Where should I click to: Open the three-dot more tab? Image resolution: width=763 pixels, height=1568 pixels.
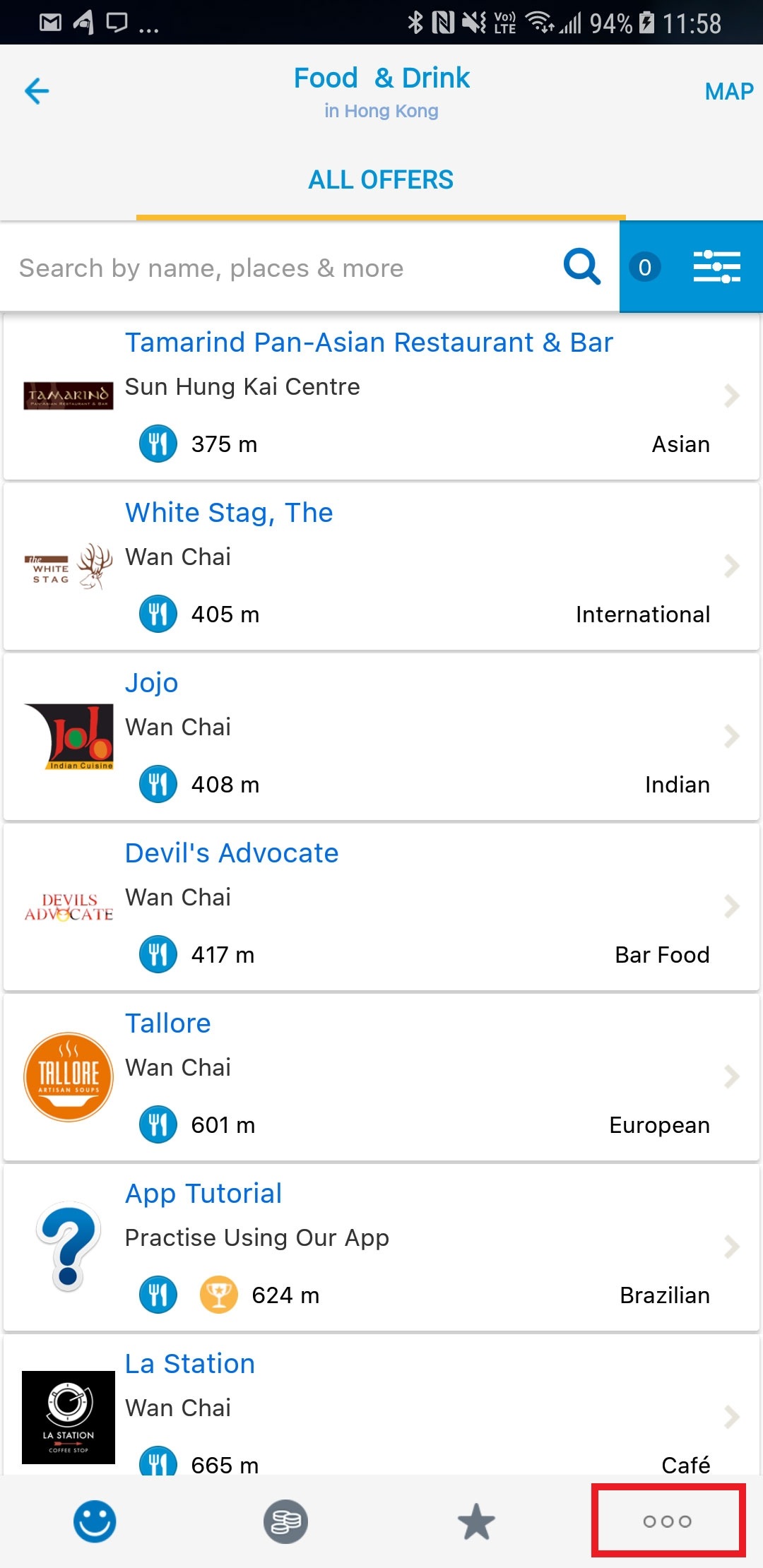pos(668,1521)
